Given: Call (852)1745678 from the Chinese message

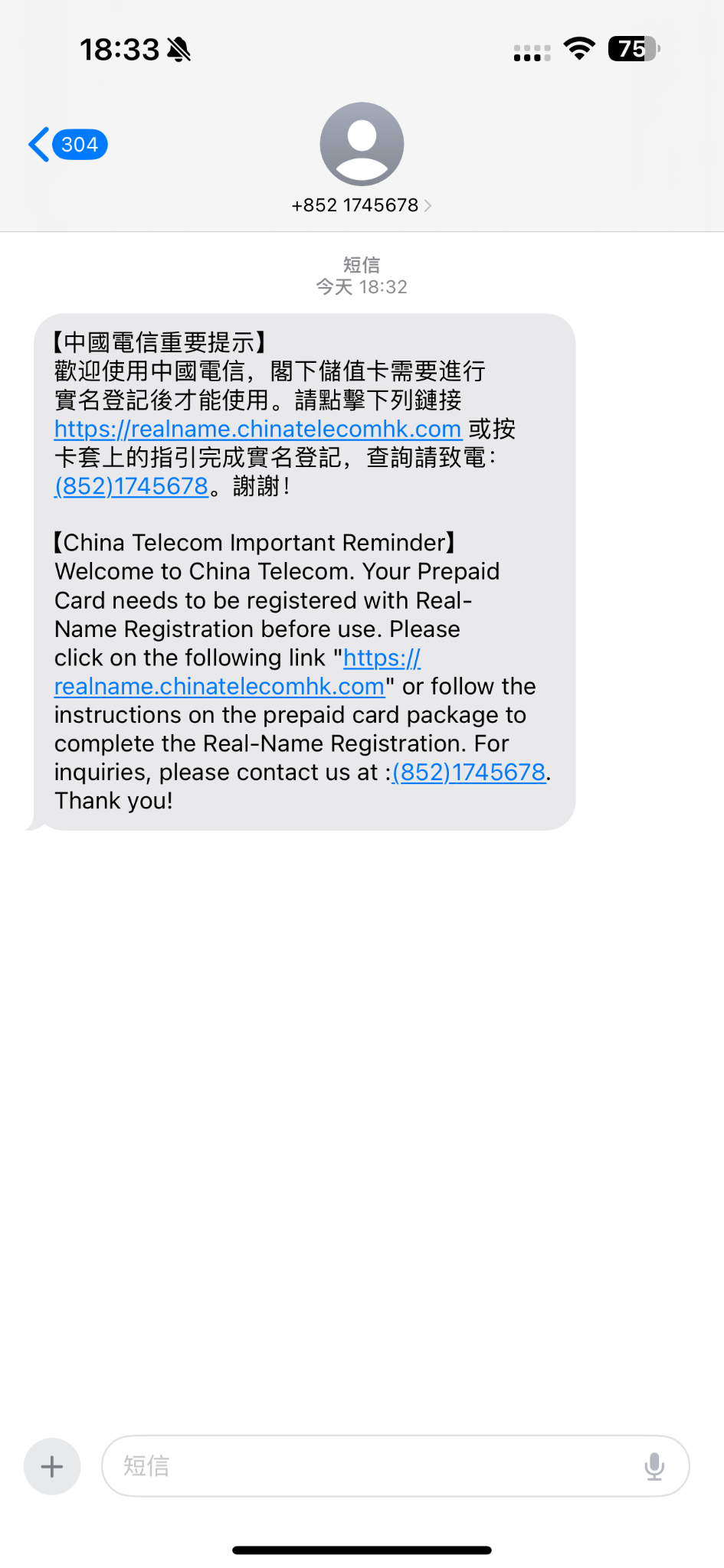Looking at the screenshot, I should point(131,486).
